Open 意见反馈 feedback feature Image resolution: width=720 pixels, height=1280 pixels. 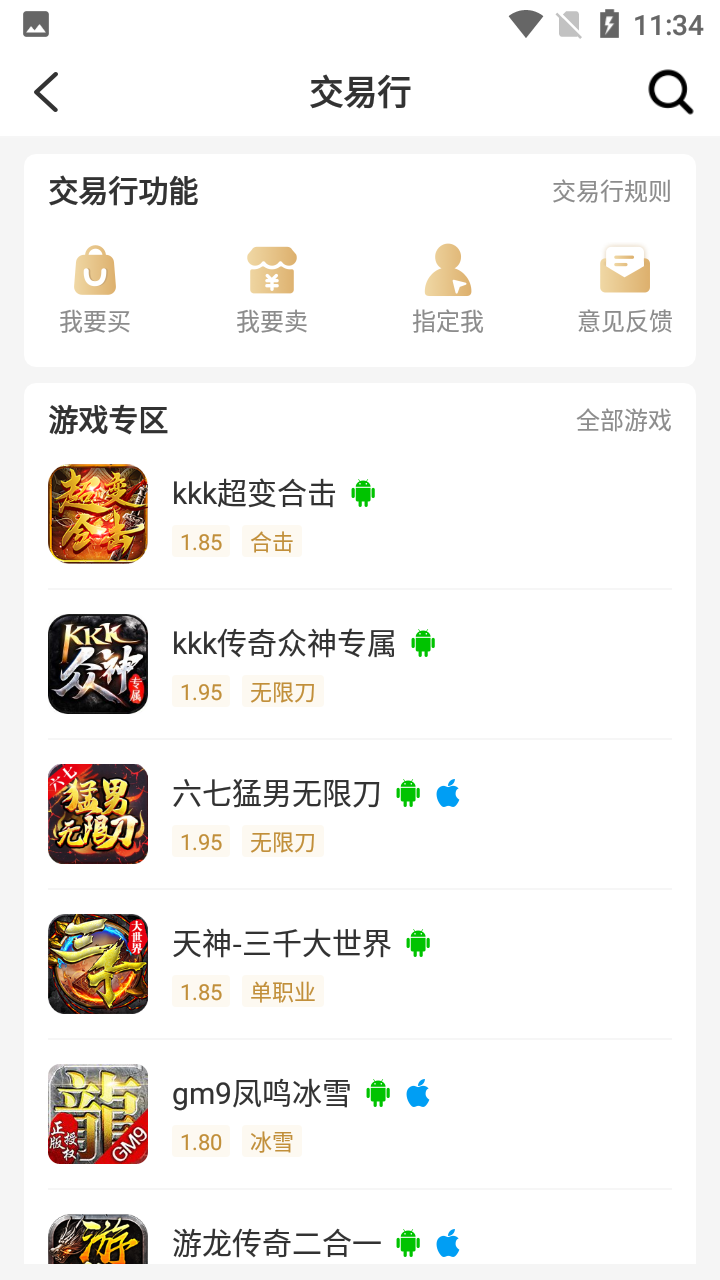[x=624, y=287]
